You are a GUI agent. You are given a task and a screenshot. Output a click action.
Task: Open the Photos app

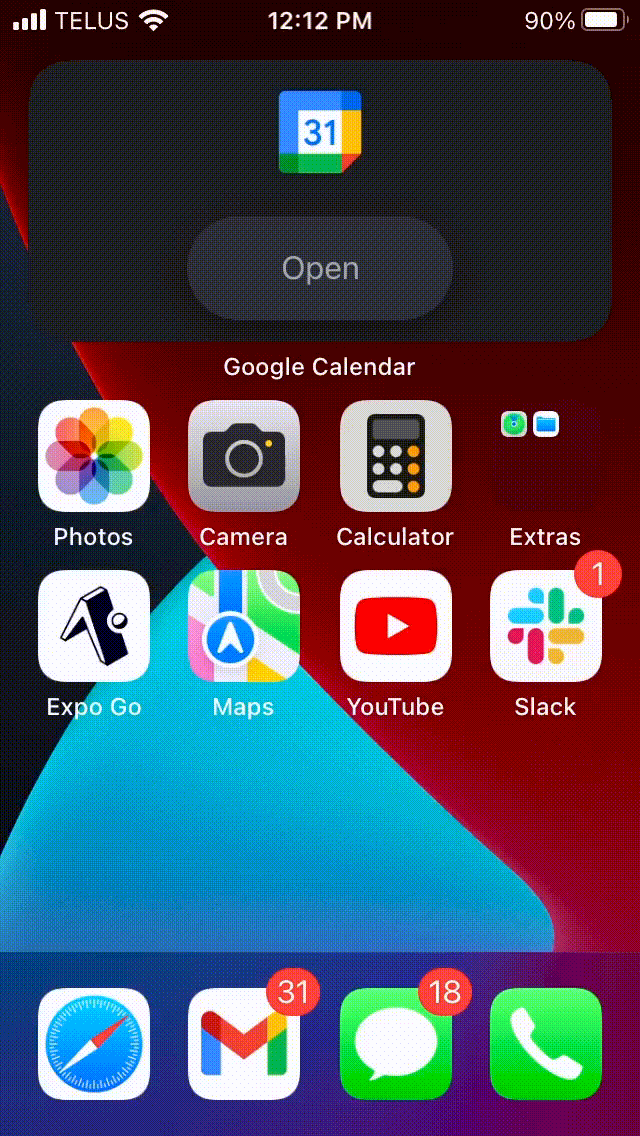(x=93, y=456)
